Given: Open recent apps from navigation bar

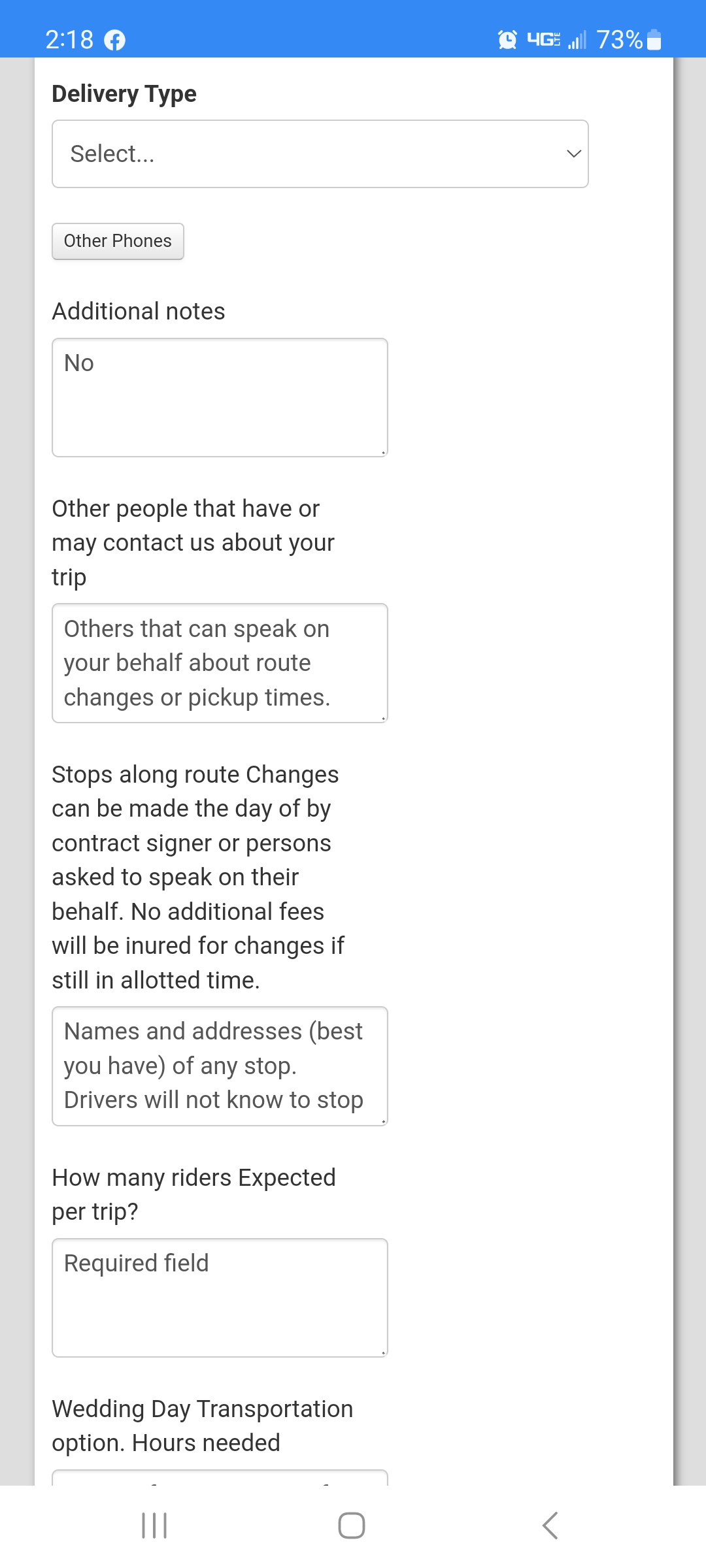Looking at the screenshot, I should (155, 1526).
